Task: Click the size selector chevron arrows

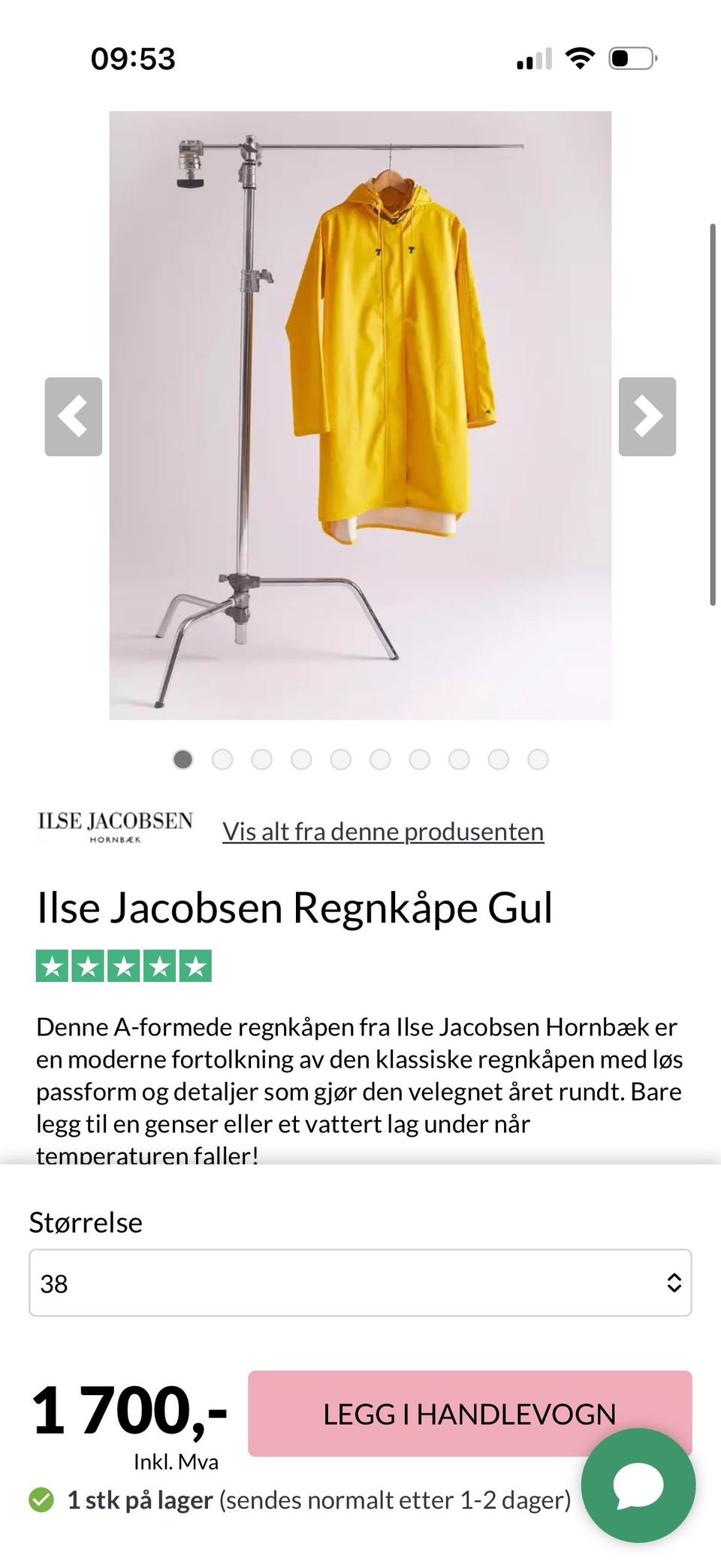Action: (675, 1283)
